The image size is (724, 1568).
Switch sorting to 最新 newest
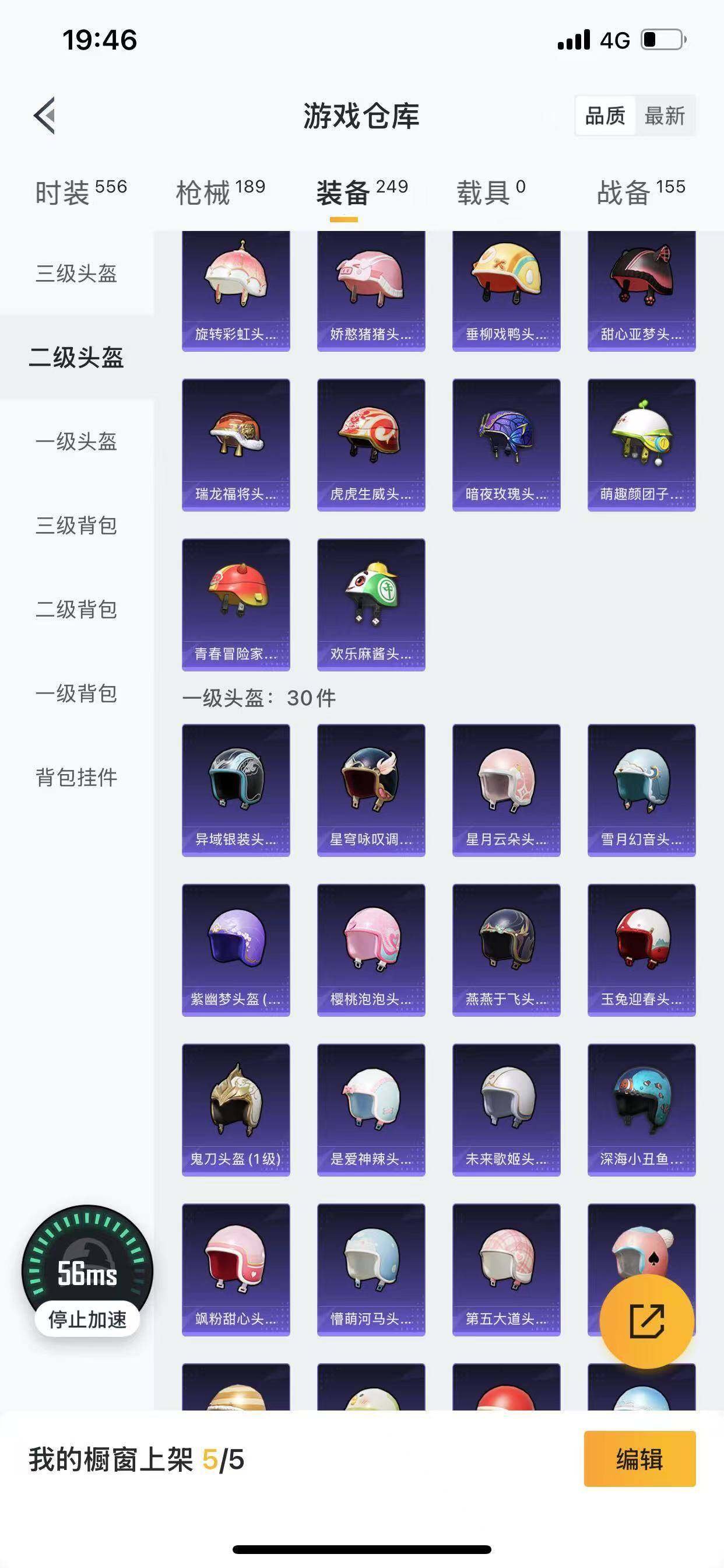pyautogui.click(x=666, y=116)
